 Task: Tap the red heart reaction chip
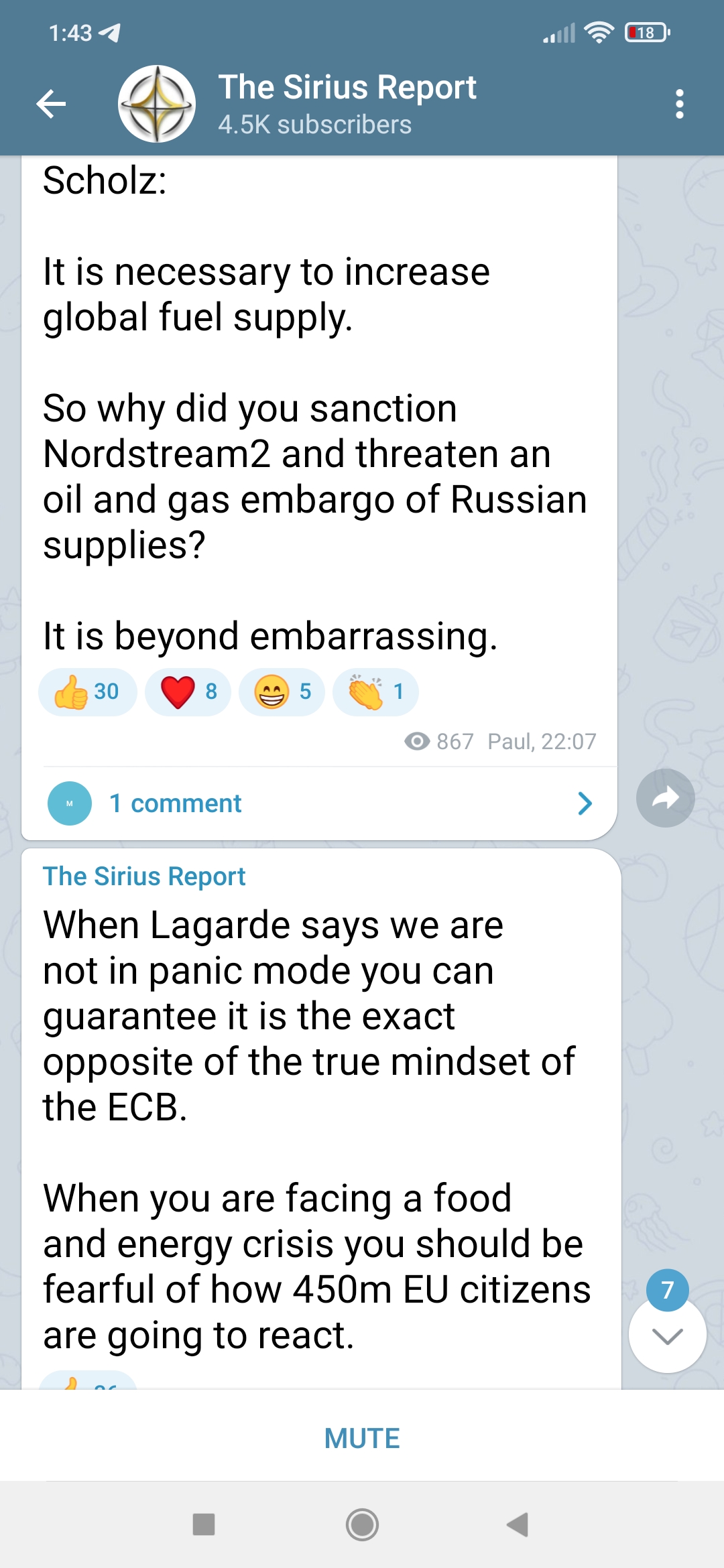click(188, 692)
